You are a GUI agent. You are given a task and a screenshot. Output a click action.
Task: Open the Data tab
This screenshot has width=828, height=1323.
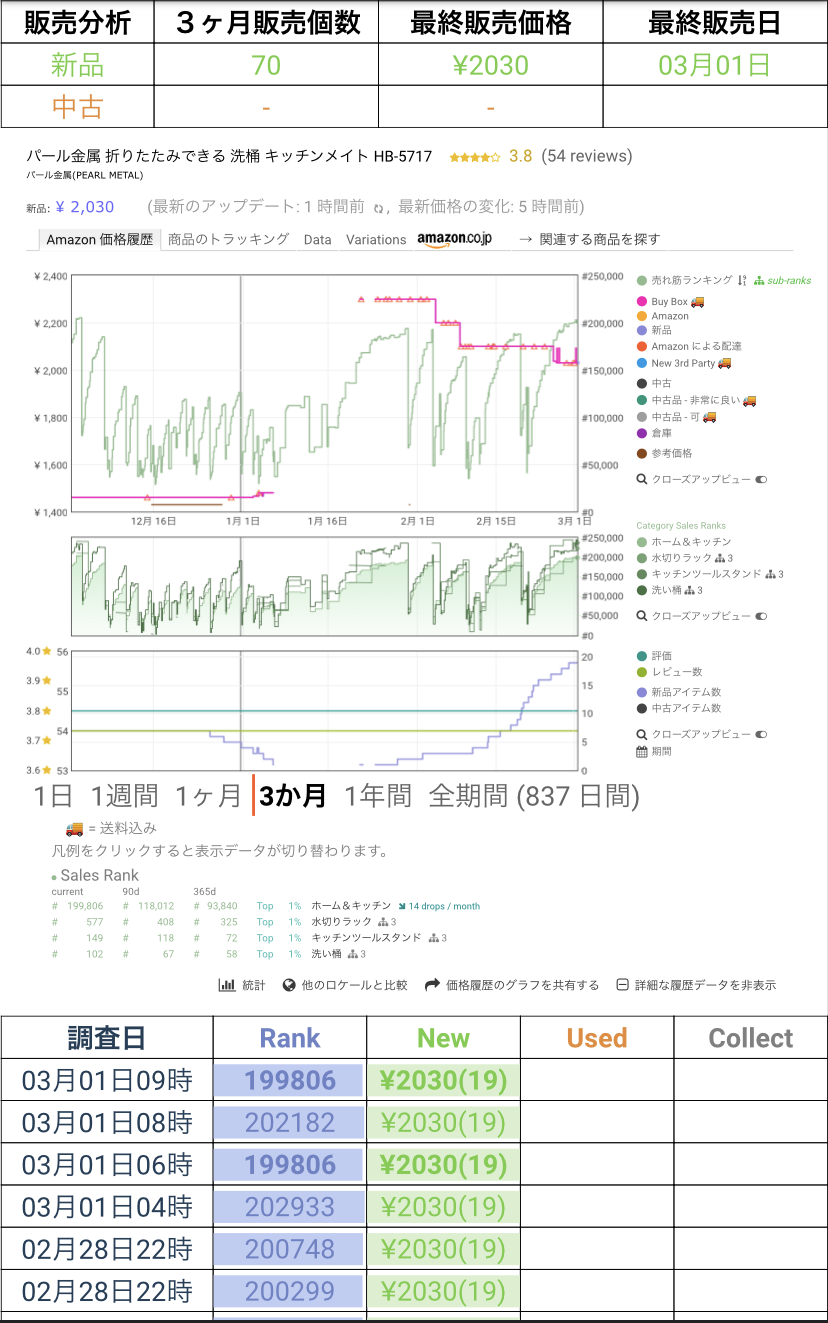click(x=317, y=240)
